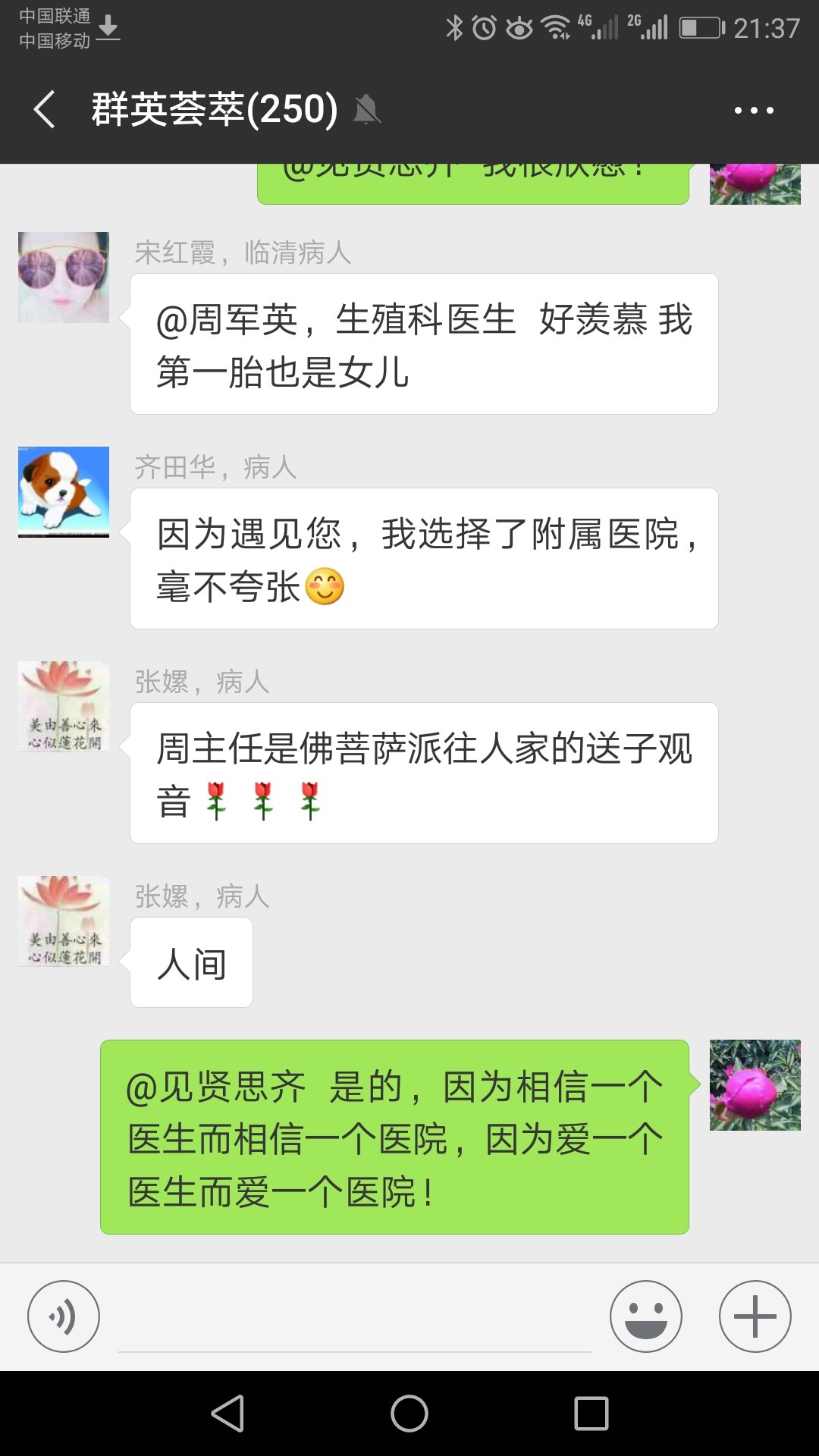The image size is (819, 1456).
Task: Open the group chat info menu
Action: (x=754, y=111)
